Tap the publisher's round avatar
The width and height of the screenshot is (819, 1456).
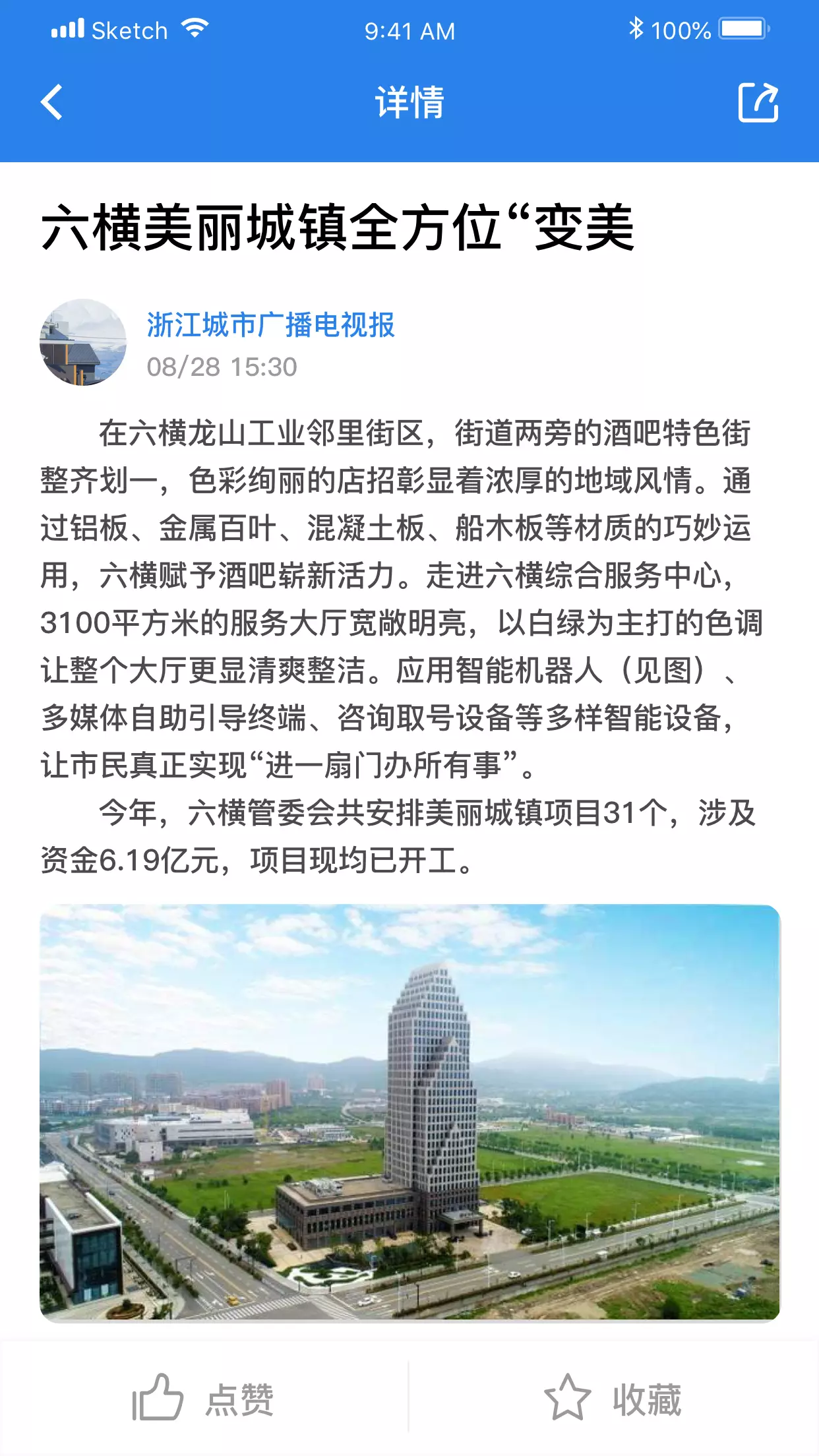[83, 342]
